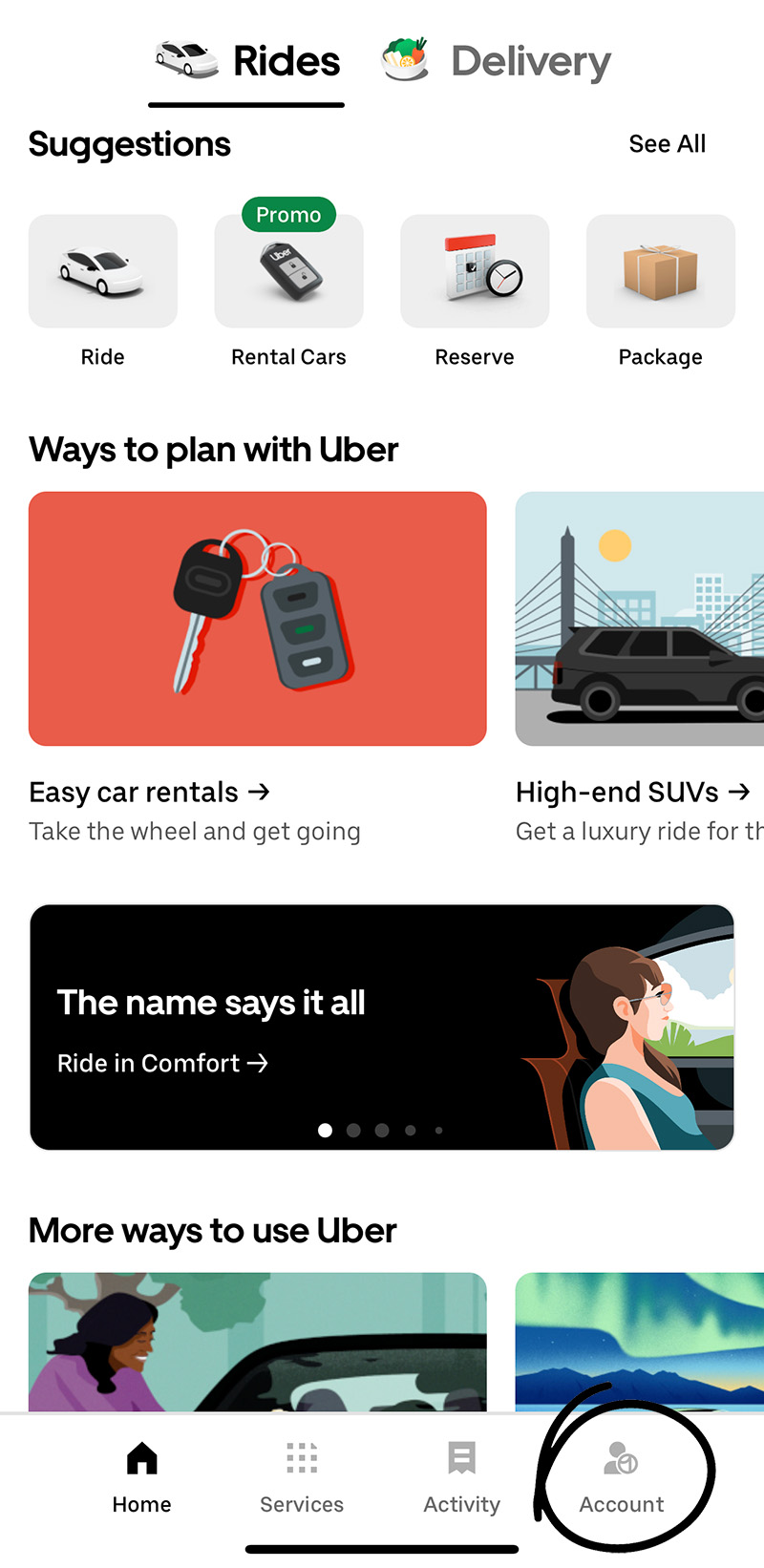The width and height of the screenshot is (764, 1568).
Task: Select the last carousel dot
Action: tap(438, 1130)
